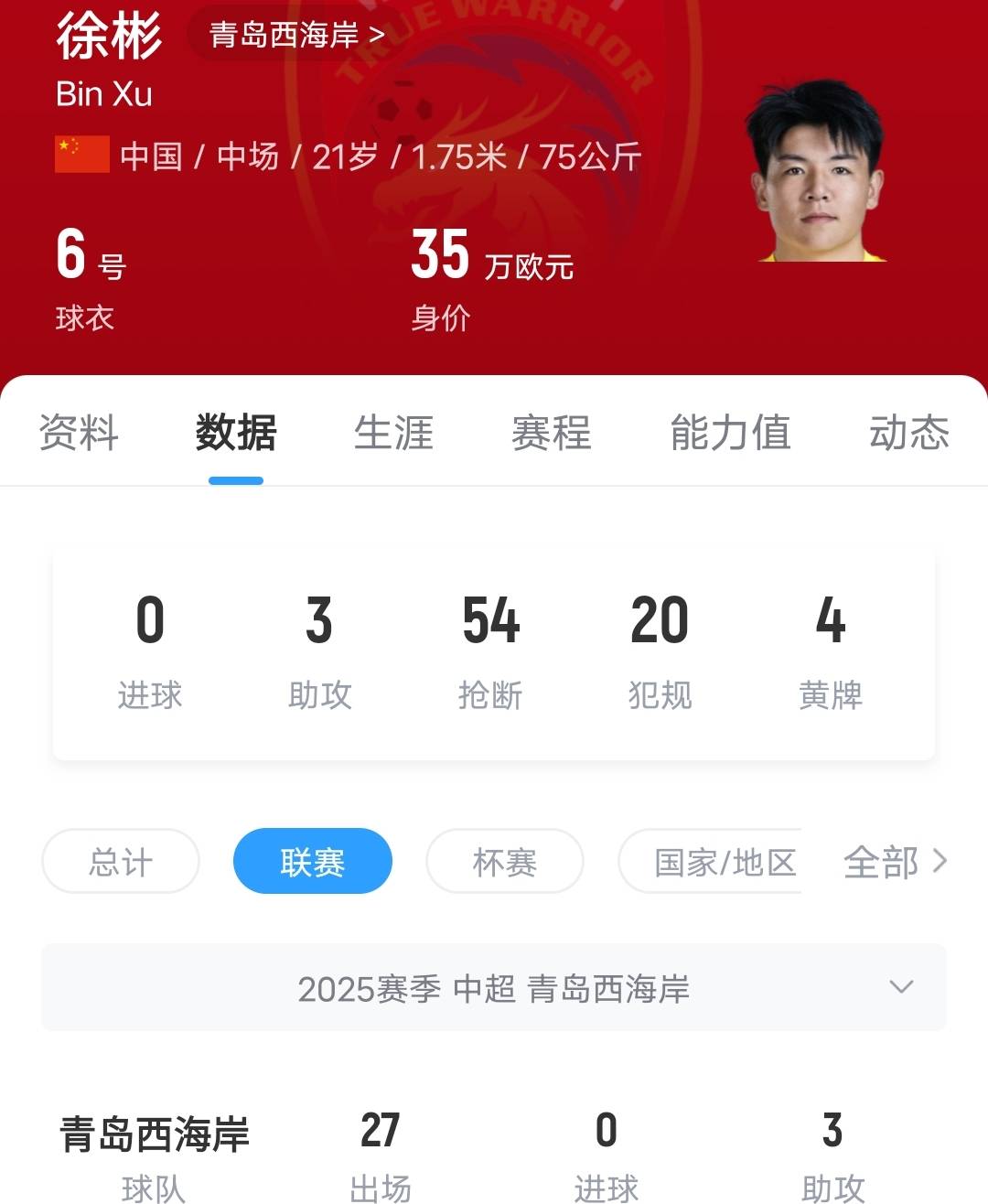Select the 杯赛 filter
Image resolution: width=988 pixels, height=1204 pixels.
(x=505, y=861)
